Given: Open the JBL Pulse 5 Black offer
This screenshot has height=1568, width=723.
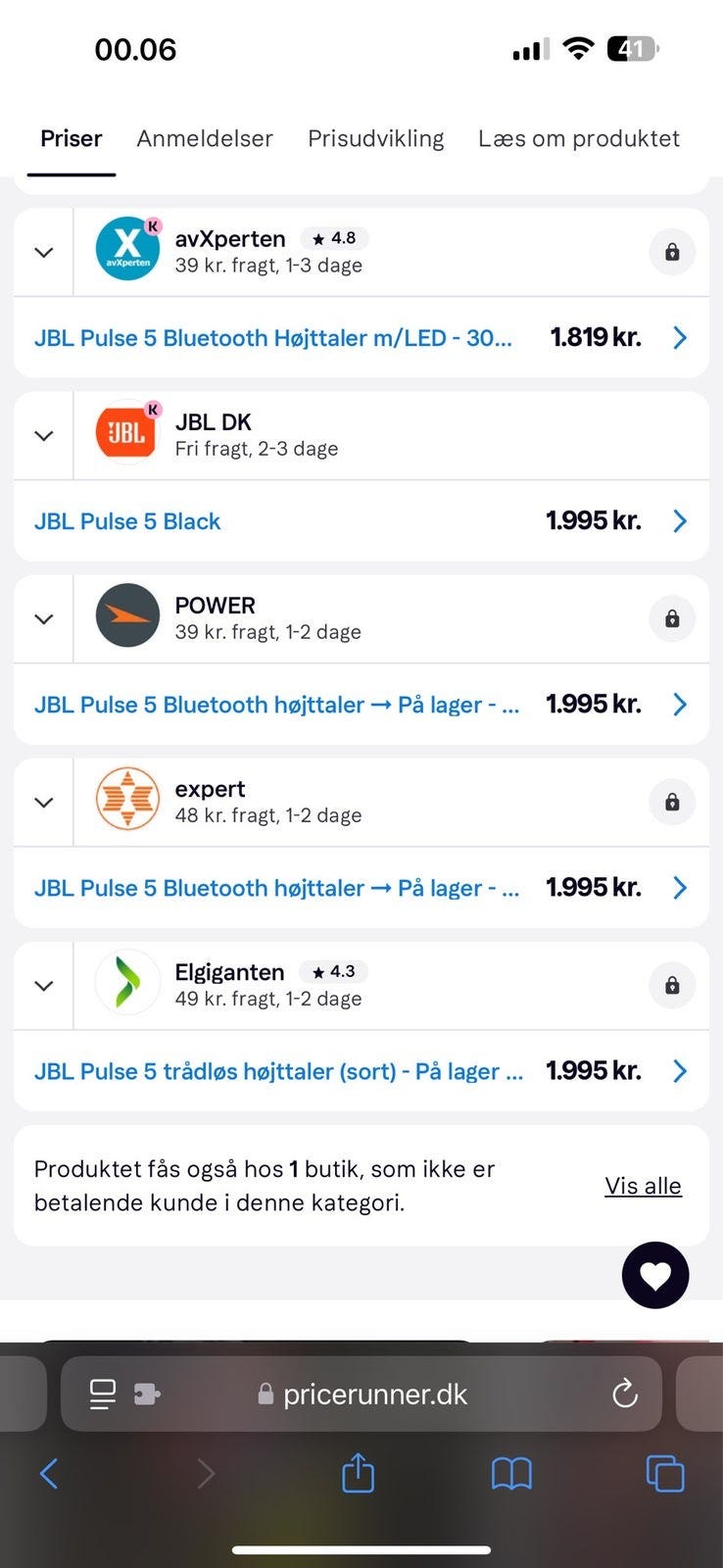Looking at the screenshot, I should pos(361,520).
